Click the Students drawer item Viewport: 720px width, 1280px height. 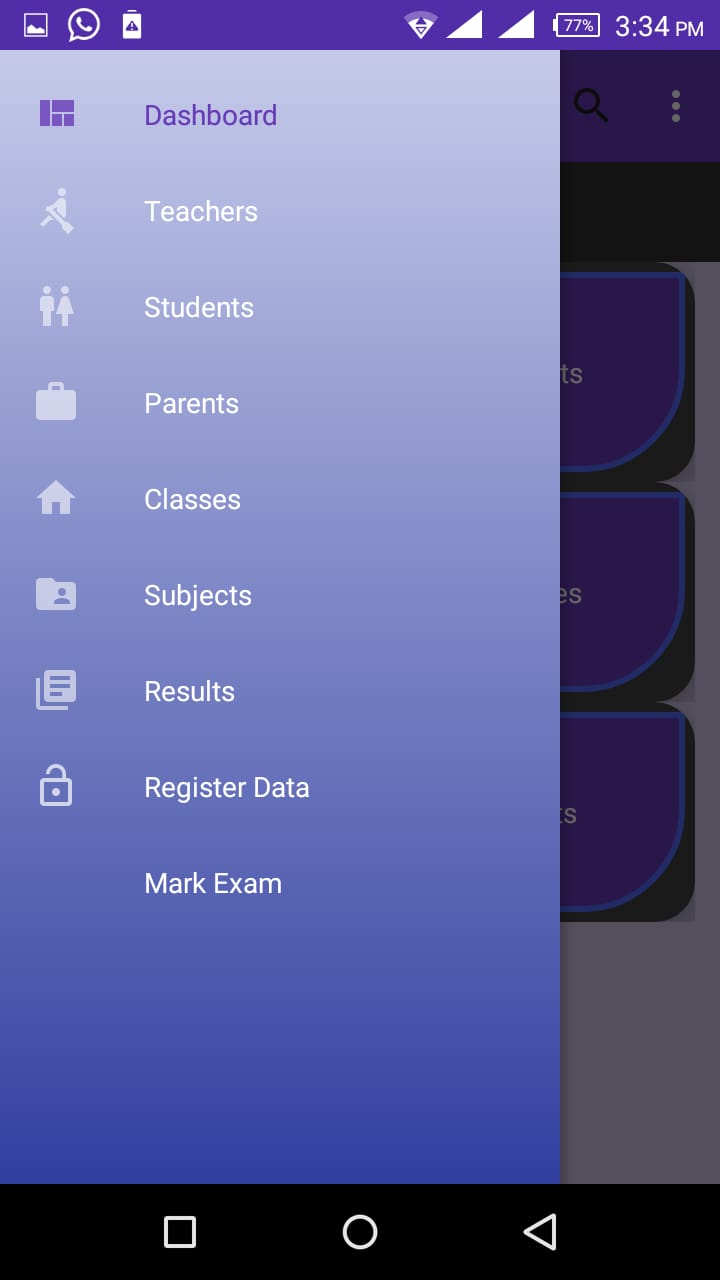(x=198, y=307)
